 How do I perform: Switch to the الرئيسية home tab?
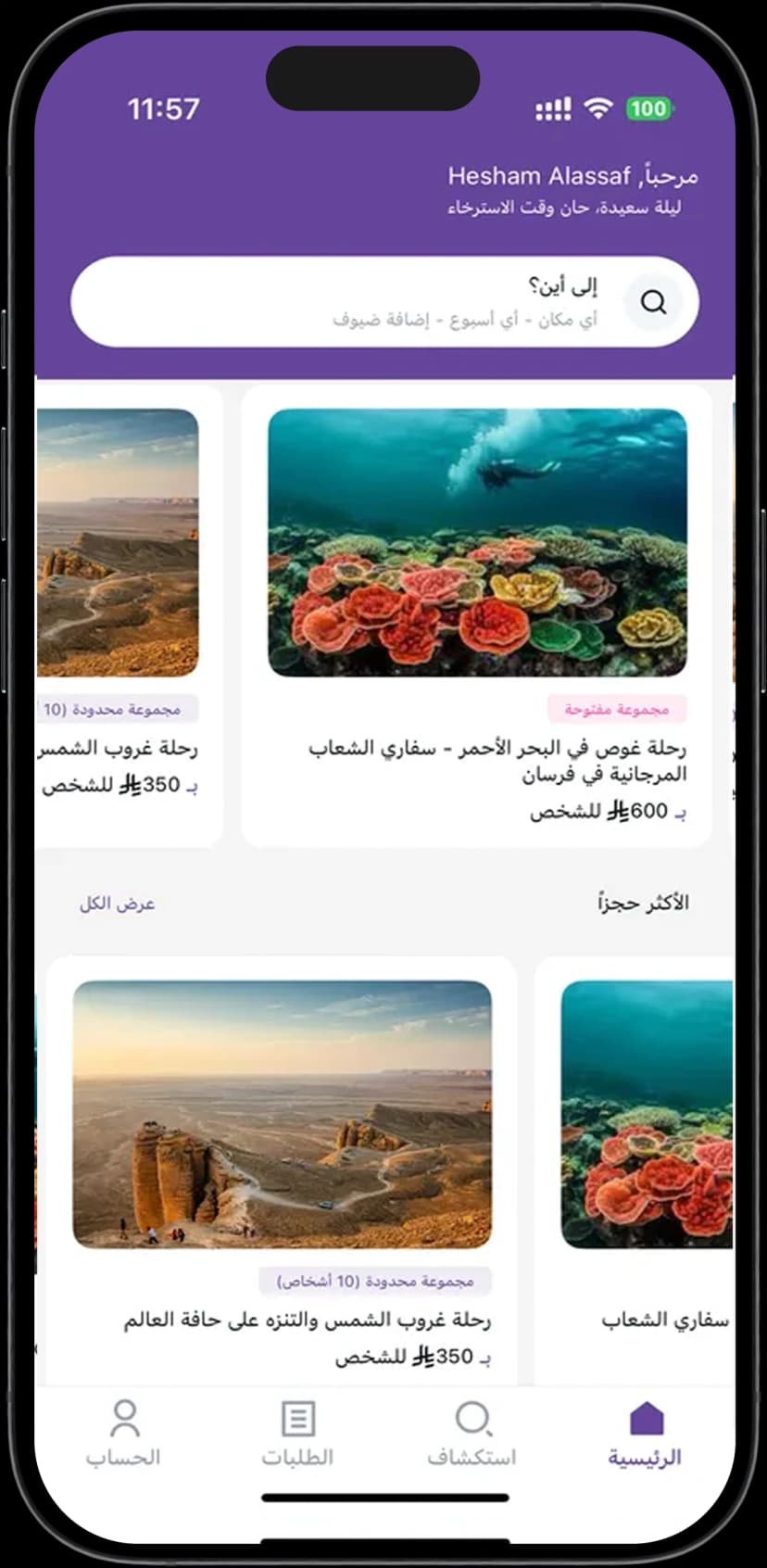(x=646, y=1434)
